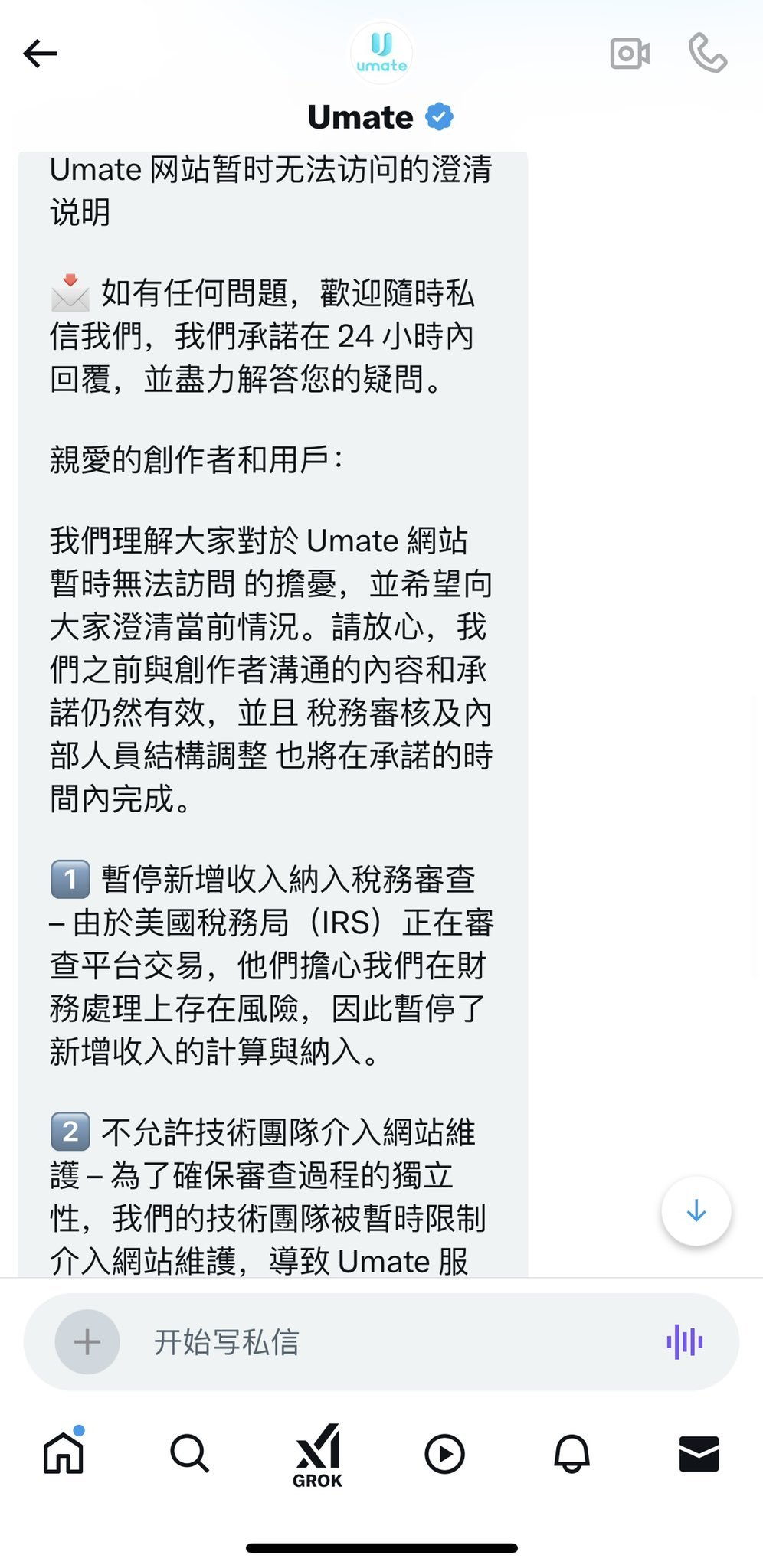Tap the Umate circular logo in the header
This screenshot has height=1568, width=763.
(381, 53)
